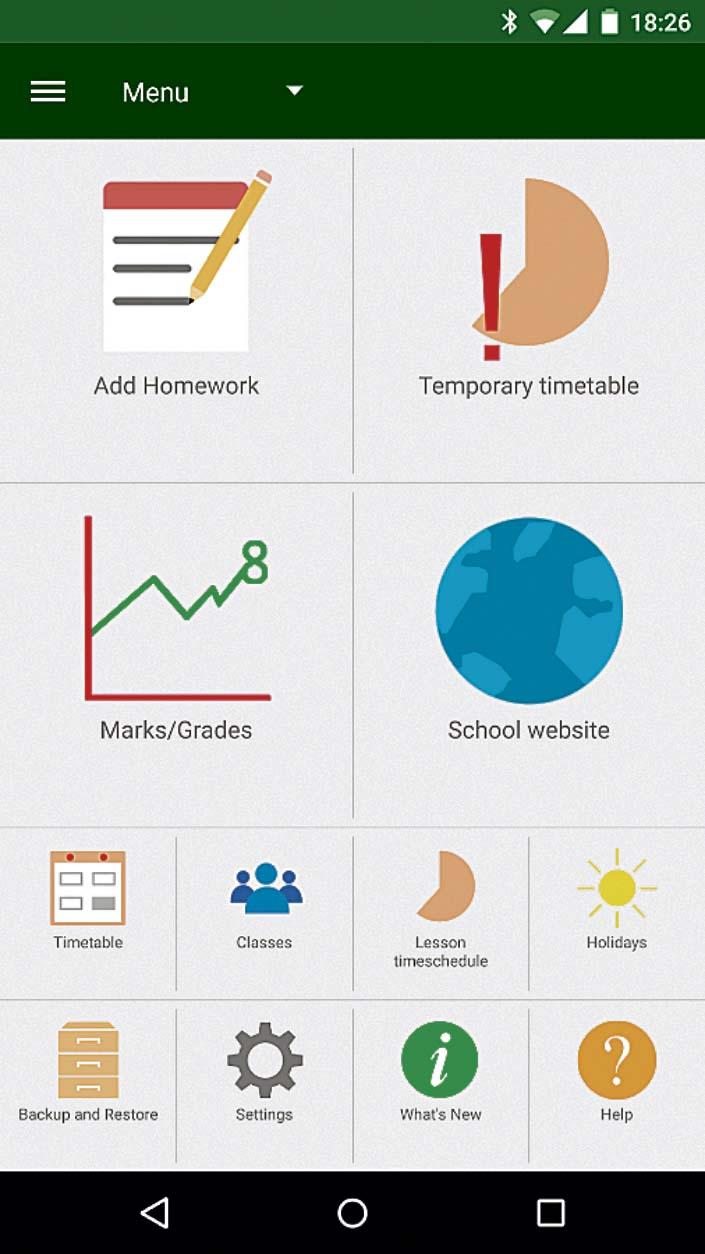Expand the Menu dropdown

(x=211, y=92)
